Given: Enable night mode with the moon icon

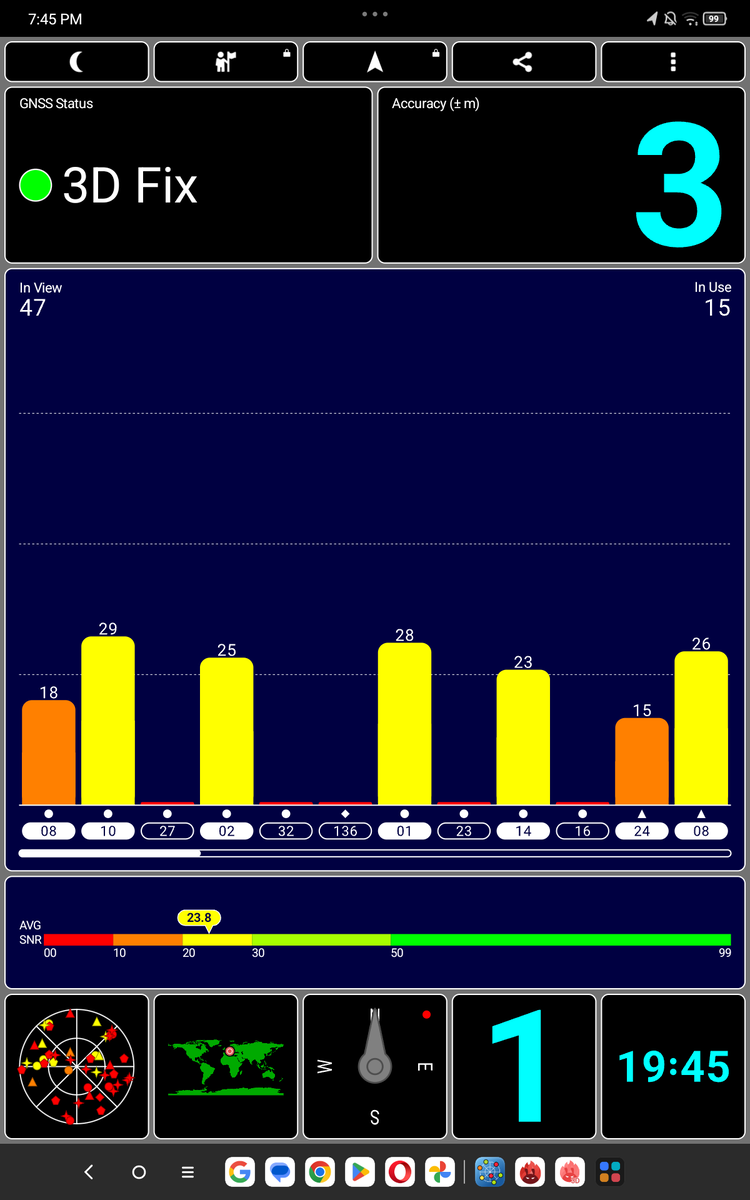Looking at the screenshot, I should coord(76,62).
